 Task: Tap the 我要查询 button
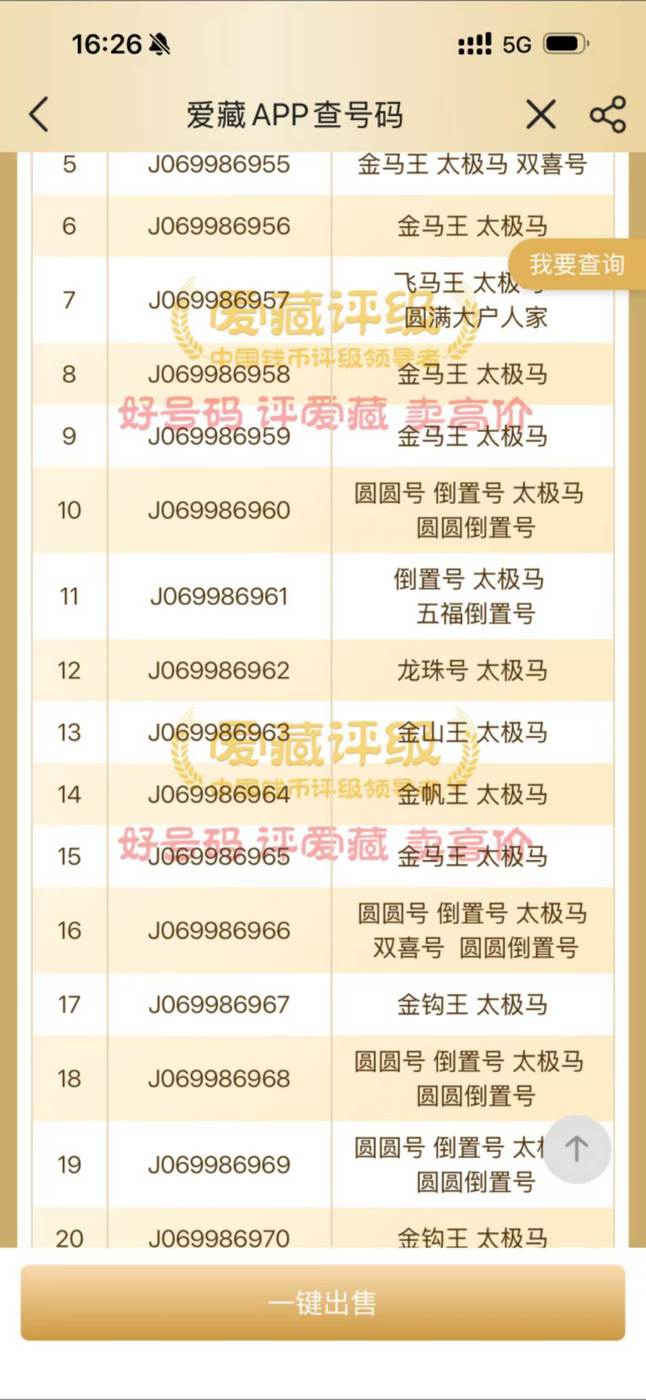coord(577,265)
